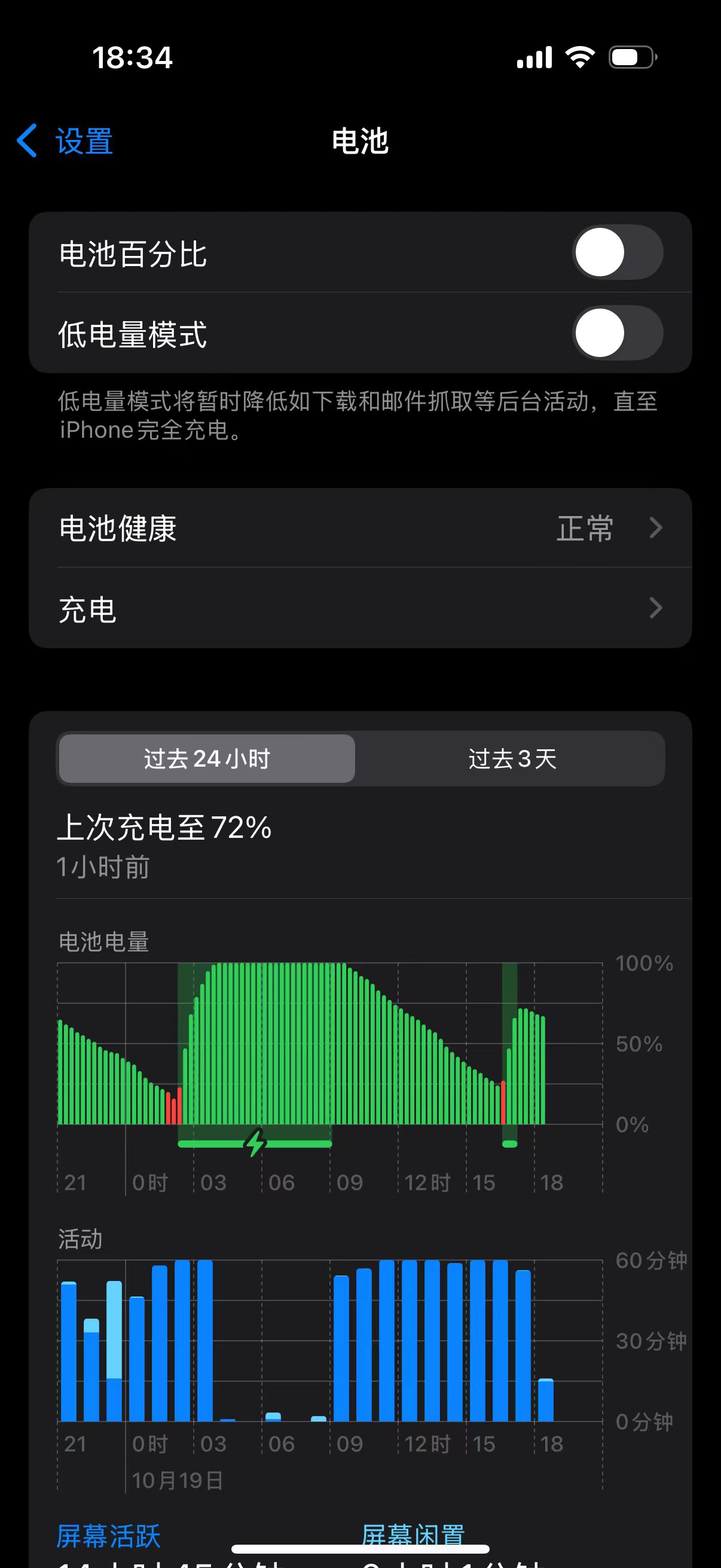Tap the clock showing 18:34
Screen dimensions: 721x1568
click(134, 57)
